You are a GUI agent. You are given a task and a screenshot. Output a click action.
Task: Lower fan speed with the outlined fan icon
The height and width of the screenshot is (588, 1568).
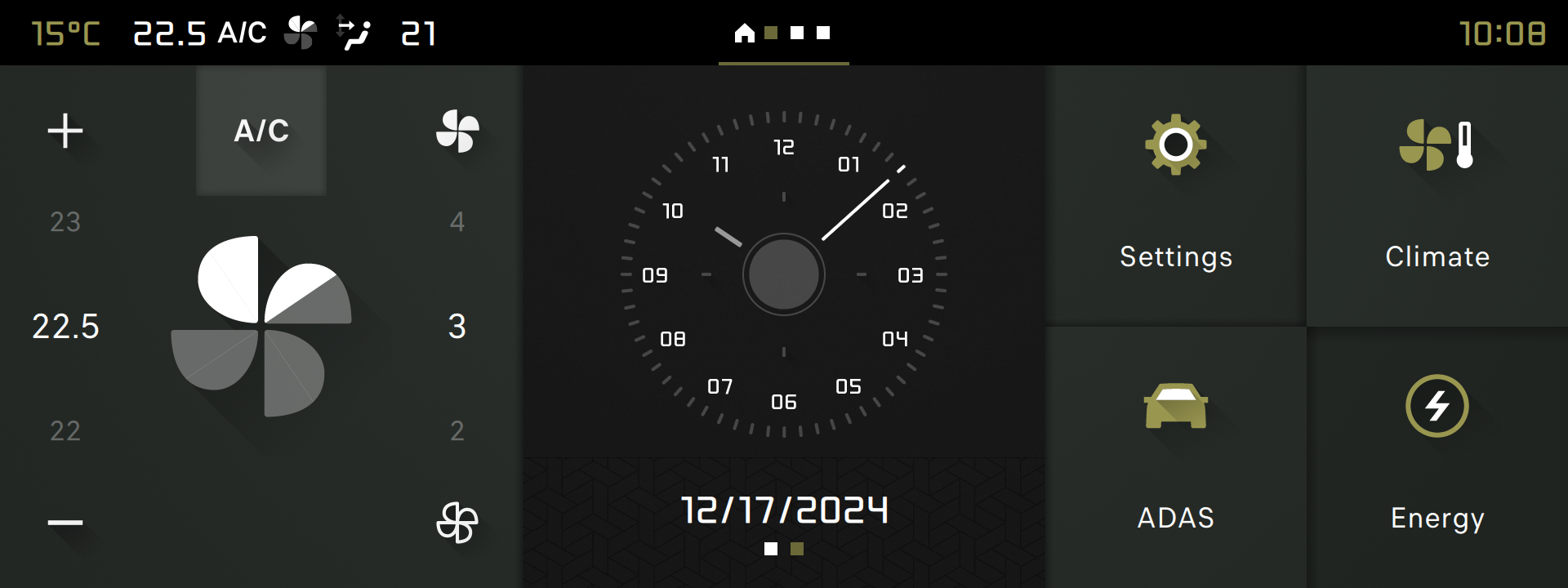[x=457, y=523]
